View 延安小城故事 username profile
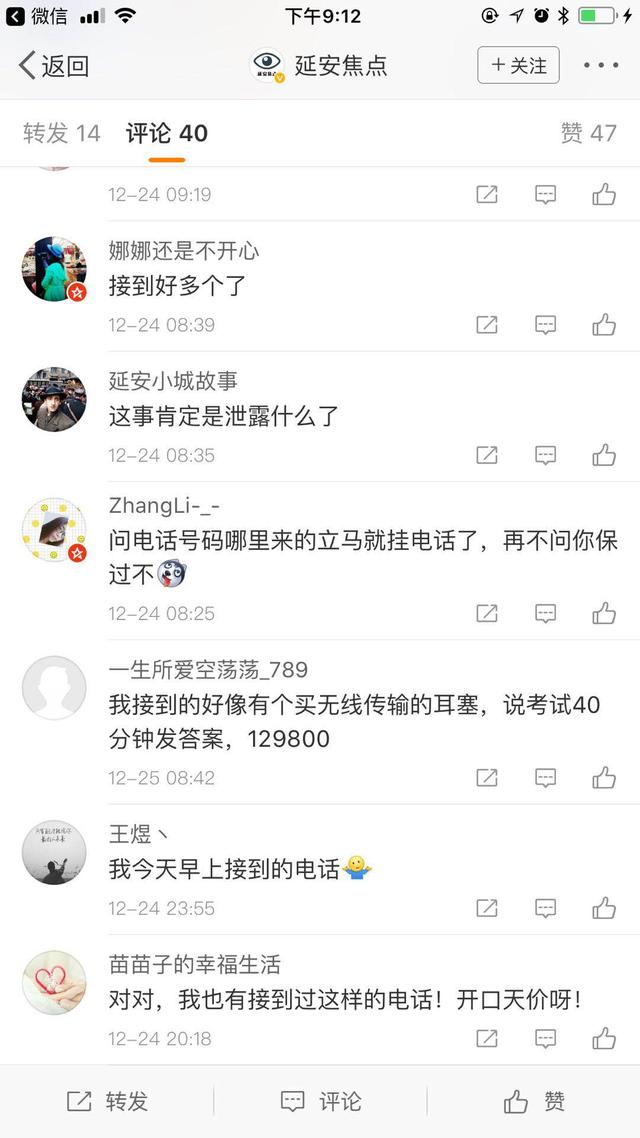Image resolution: width=640 pixels, height=1138 pixels. (x=173, y=381)
